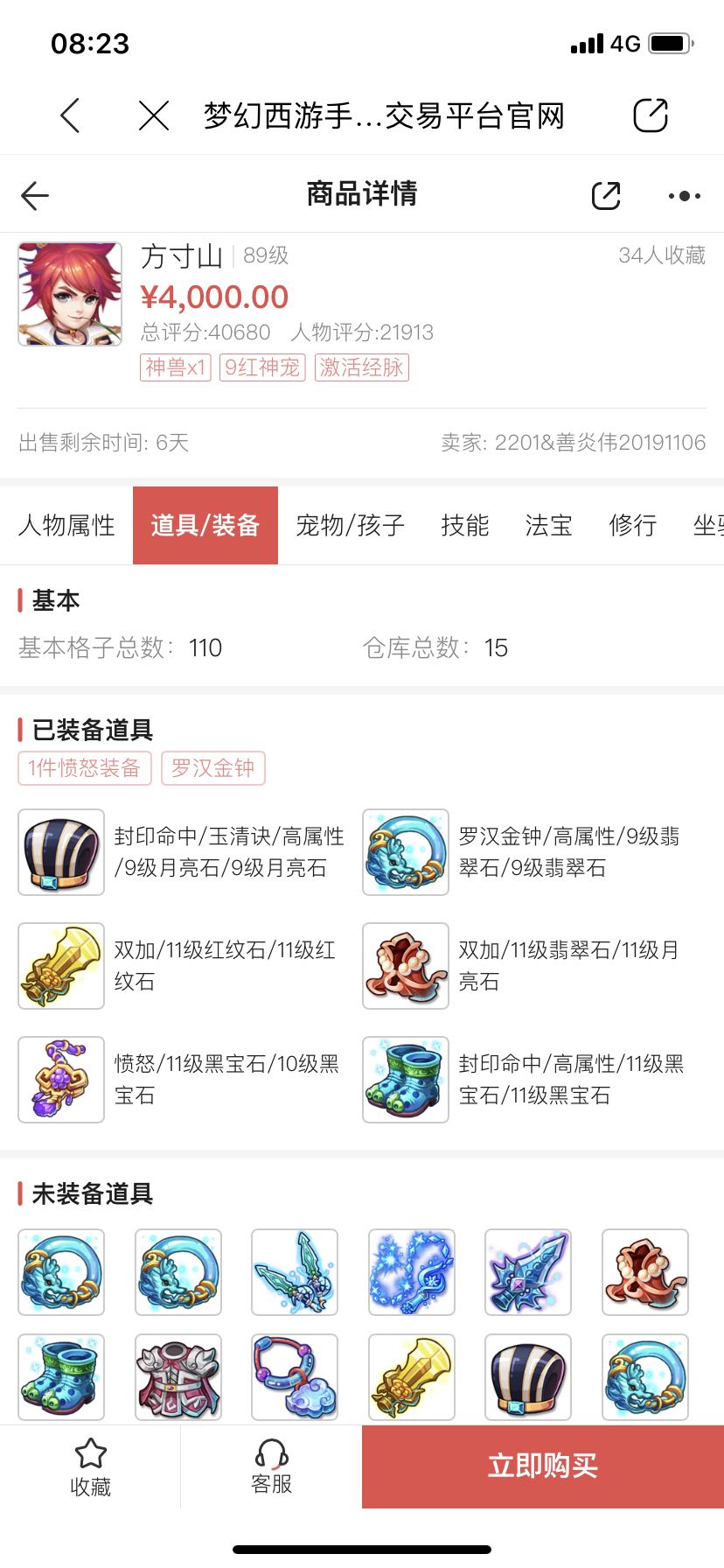Share the page from the top bar

tap(651, 115)
